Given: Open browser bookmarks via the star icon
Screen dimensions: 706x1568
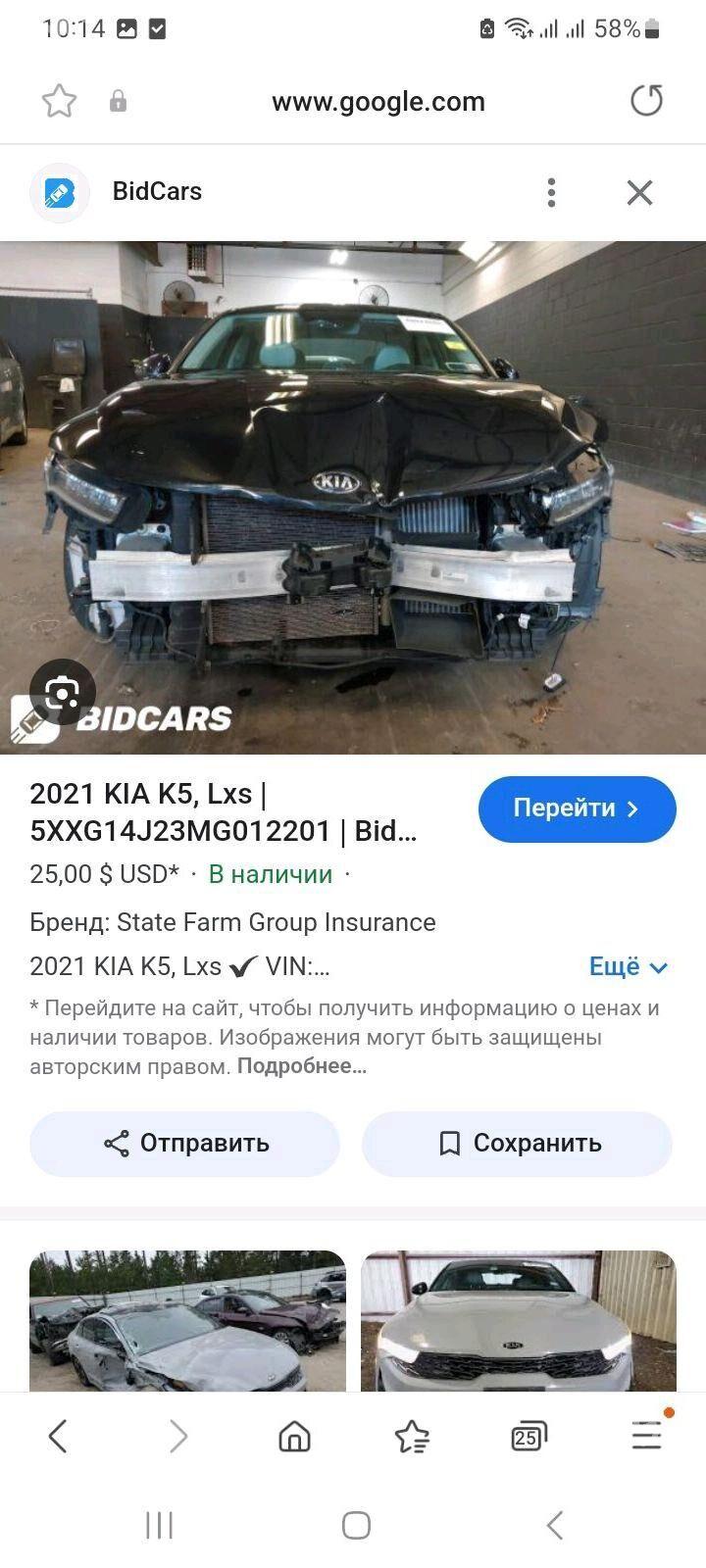Looking at the screenshot, I should pyautogui.click(x=59, y=100).
